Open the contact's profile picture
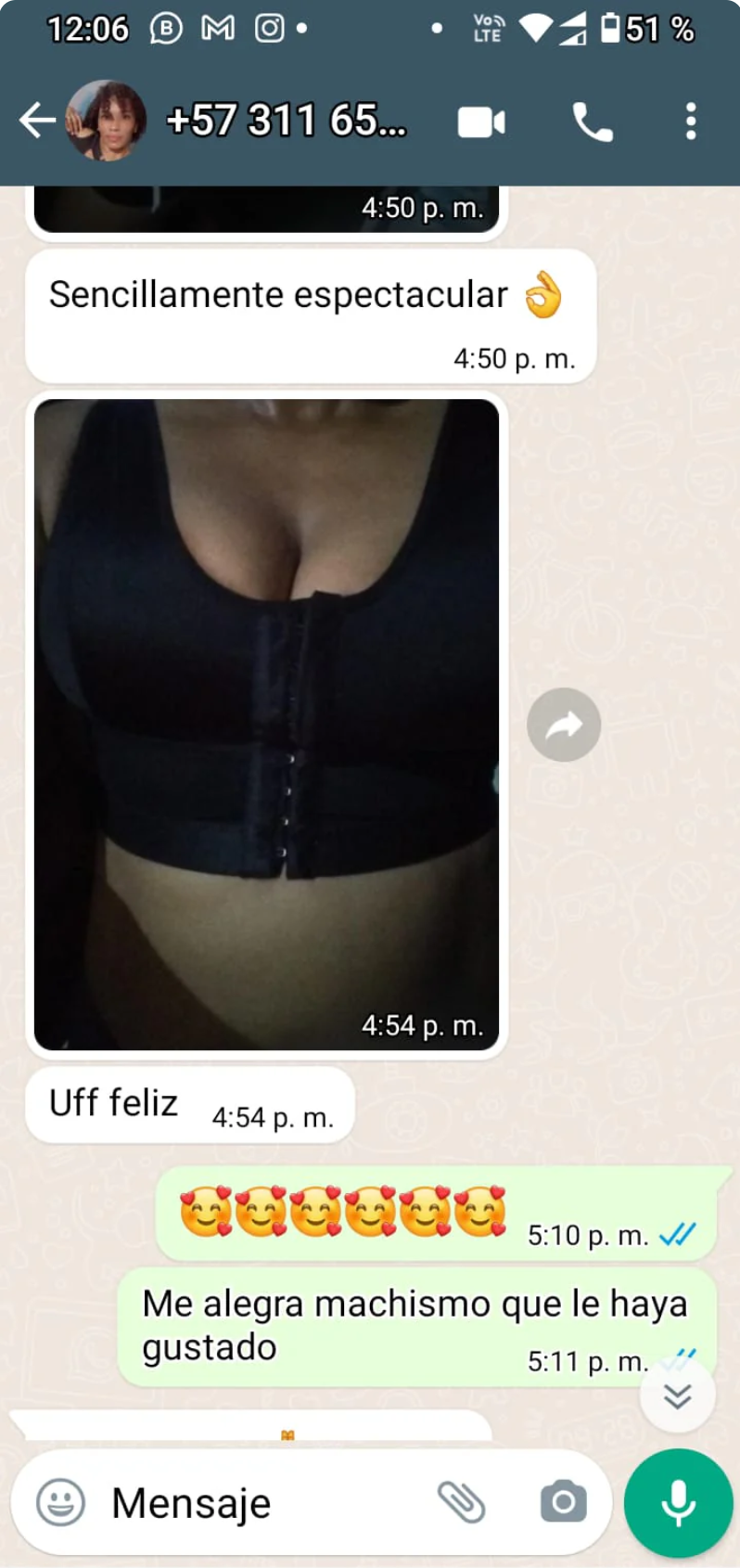 (106, 121)
